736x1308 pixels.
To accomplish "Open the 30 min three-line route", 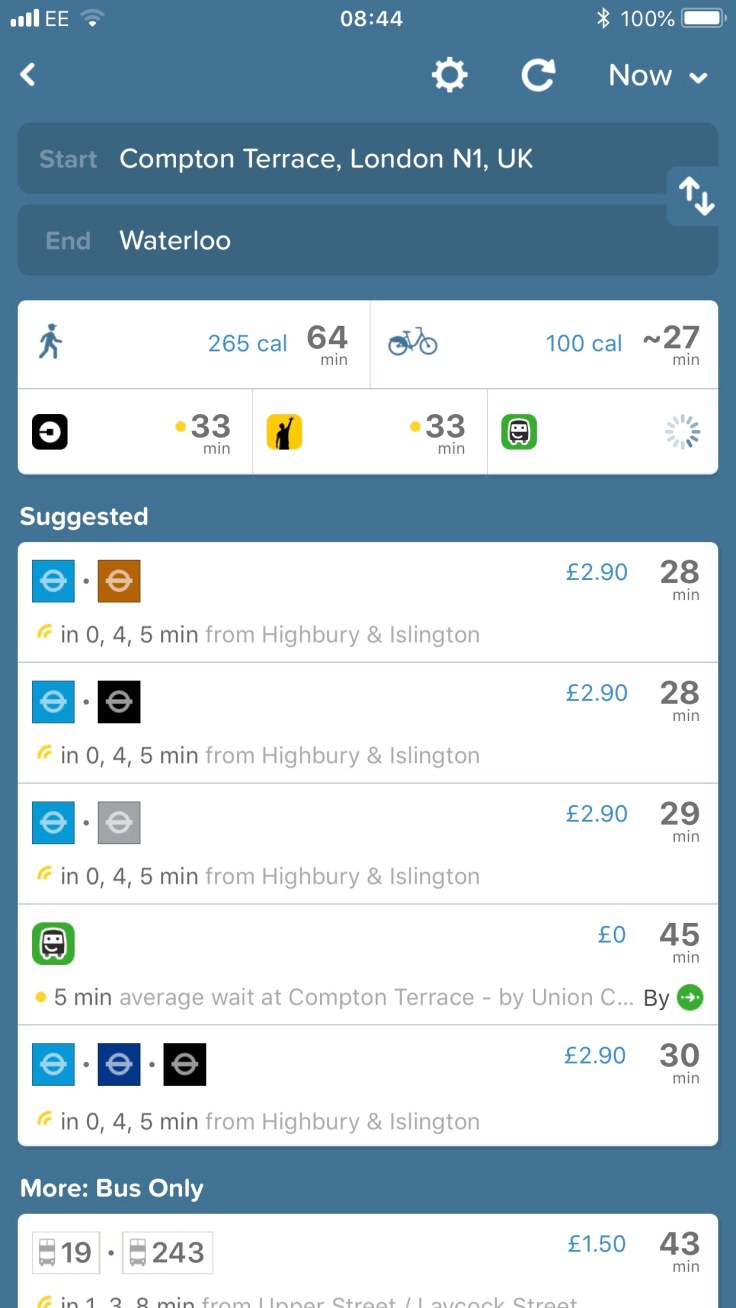I will 367,1086.
